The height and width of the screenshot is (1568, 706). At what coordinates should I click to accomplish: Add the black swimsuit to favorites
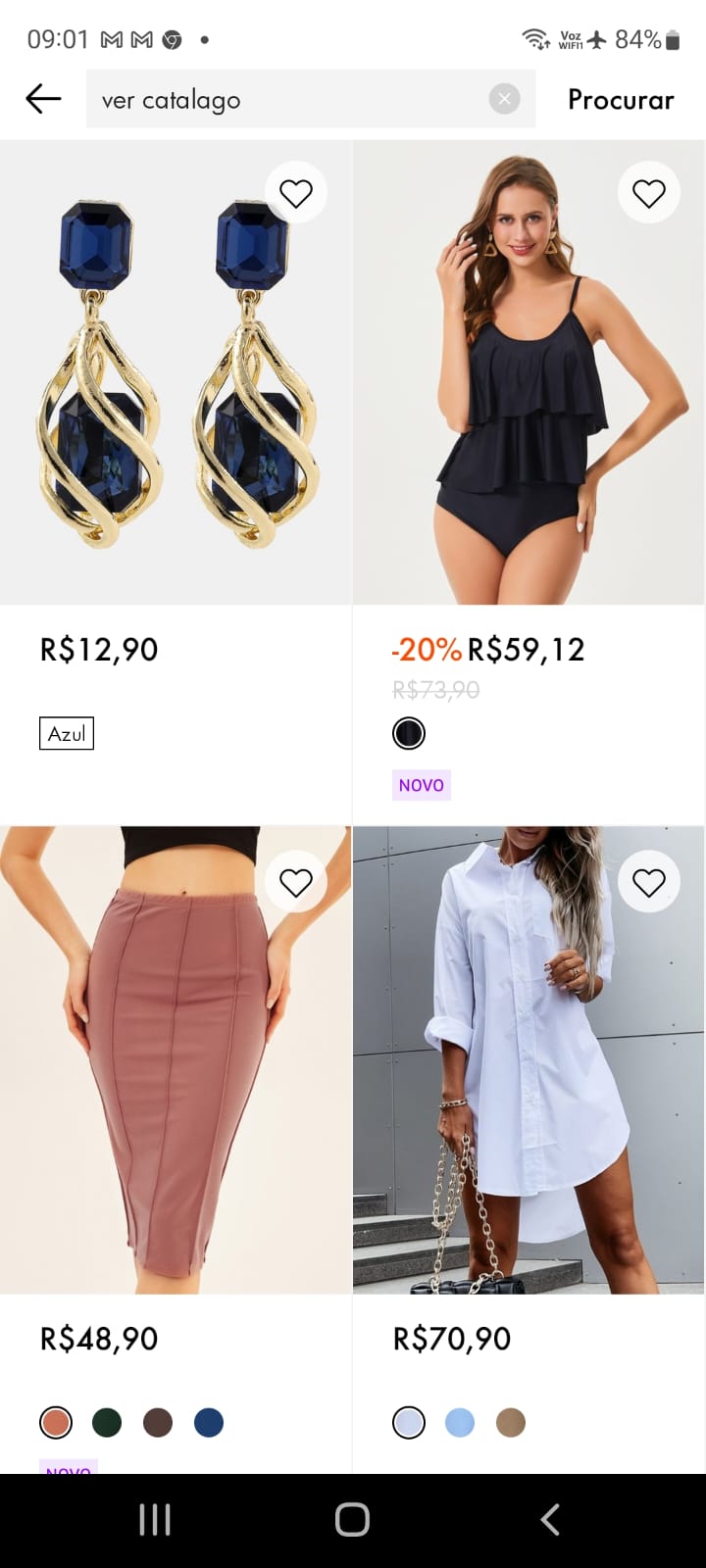[x=648, y=193]
